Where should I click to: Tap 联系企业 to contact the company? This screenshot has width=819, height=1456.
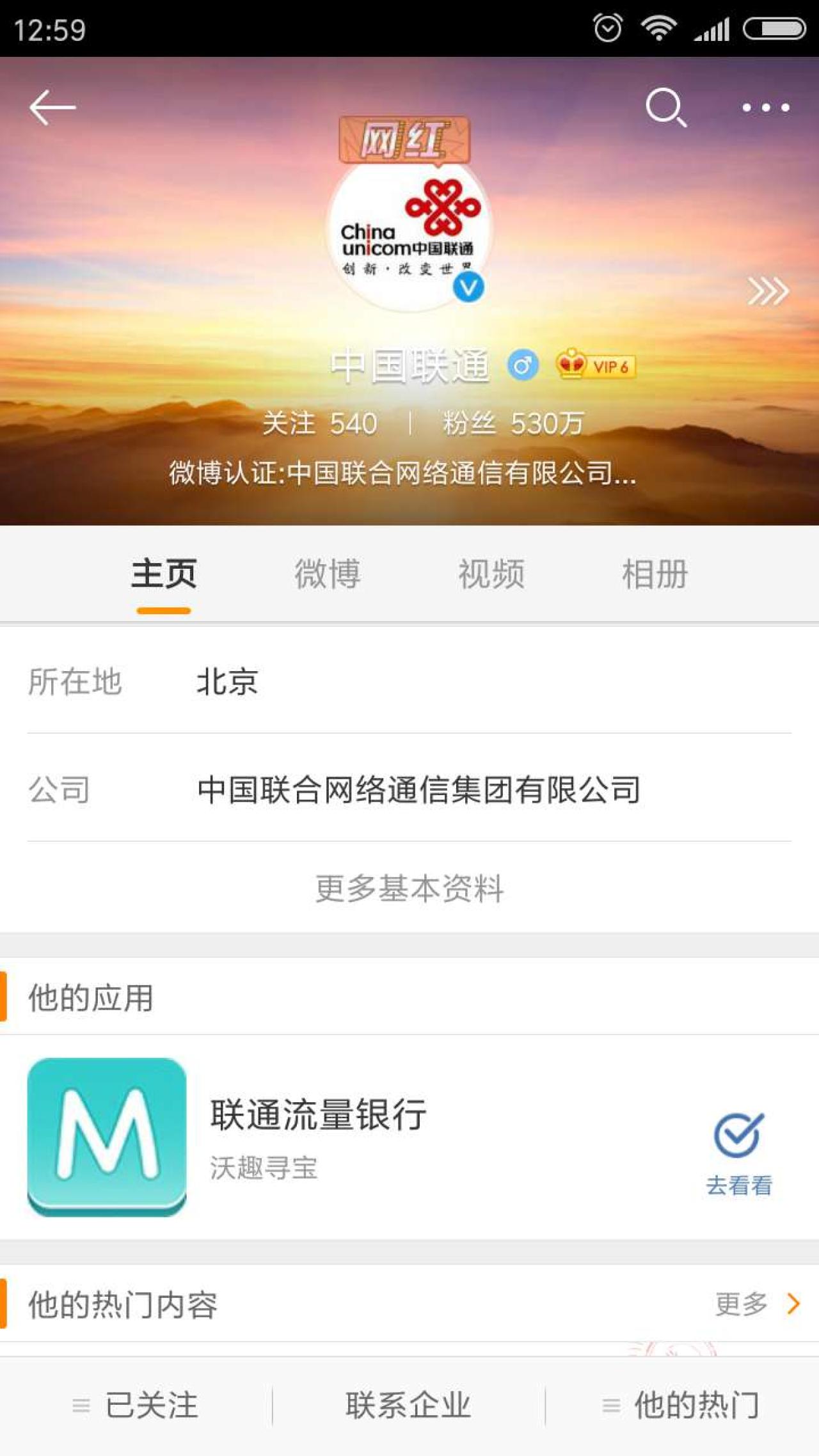(408, 1405)
